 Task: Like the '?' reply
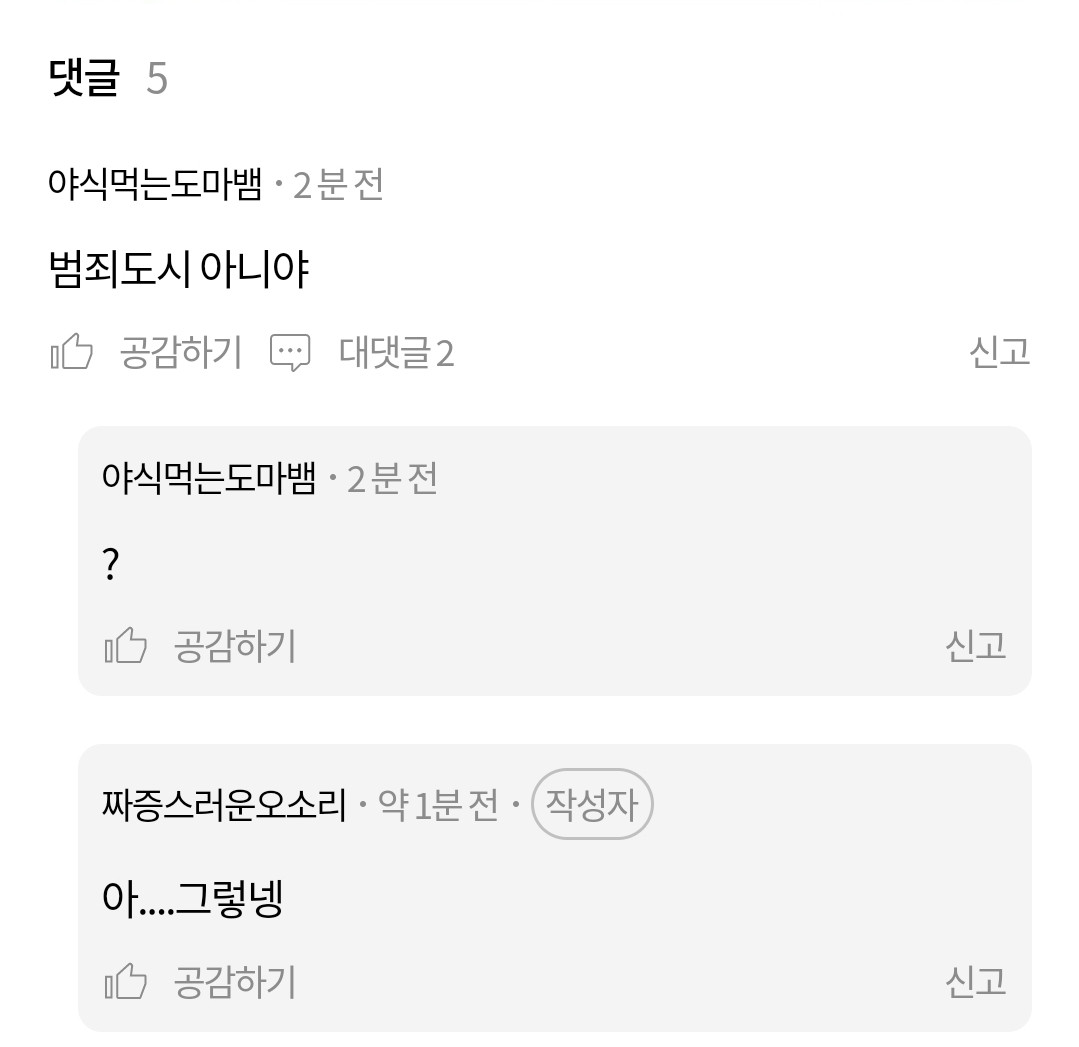point(200,646)
